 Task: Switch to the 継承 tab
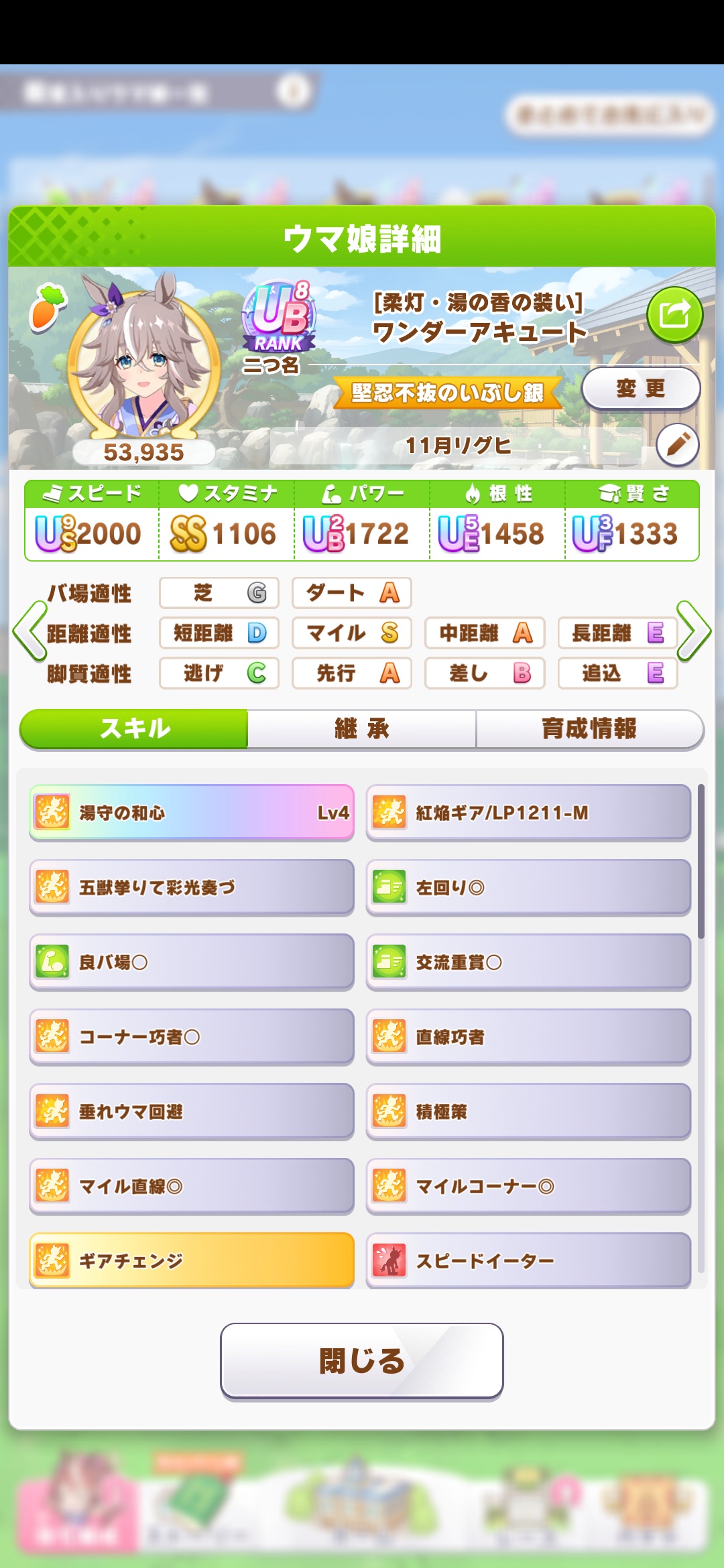362,728
